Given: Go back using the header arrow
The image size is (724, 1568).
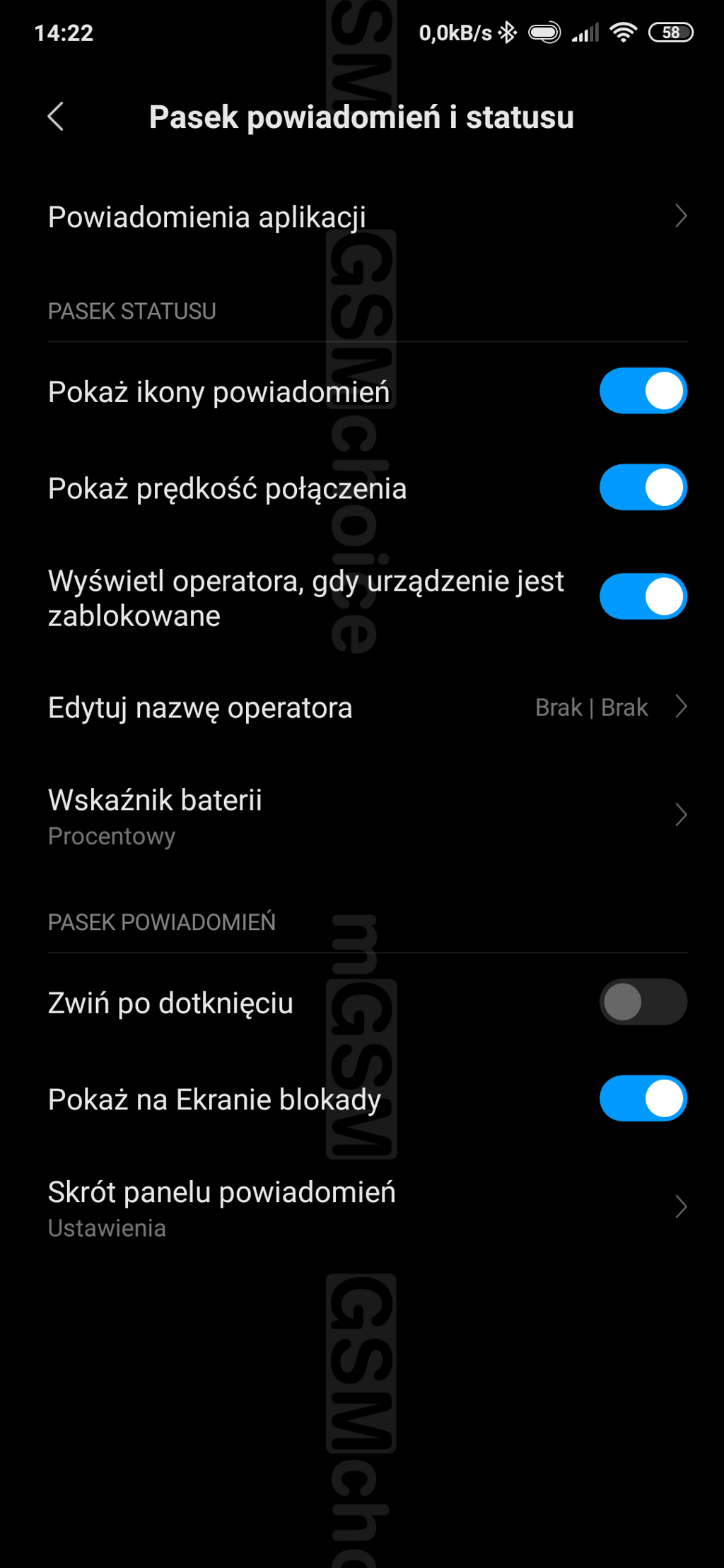Looking at the screenshot, I should (x=56, y=117).
